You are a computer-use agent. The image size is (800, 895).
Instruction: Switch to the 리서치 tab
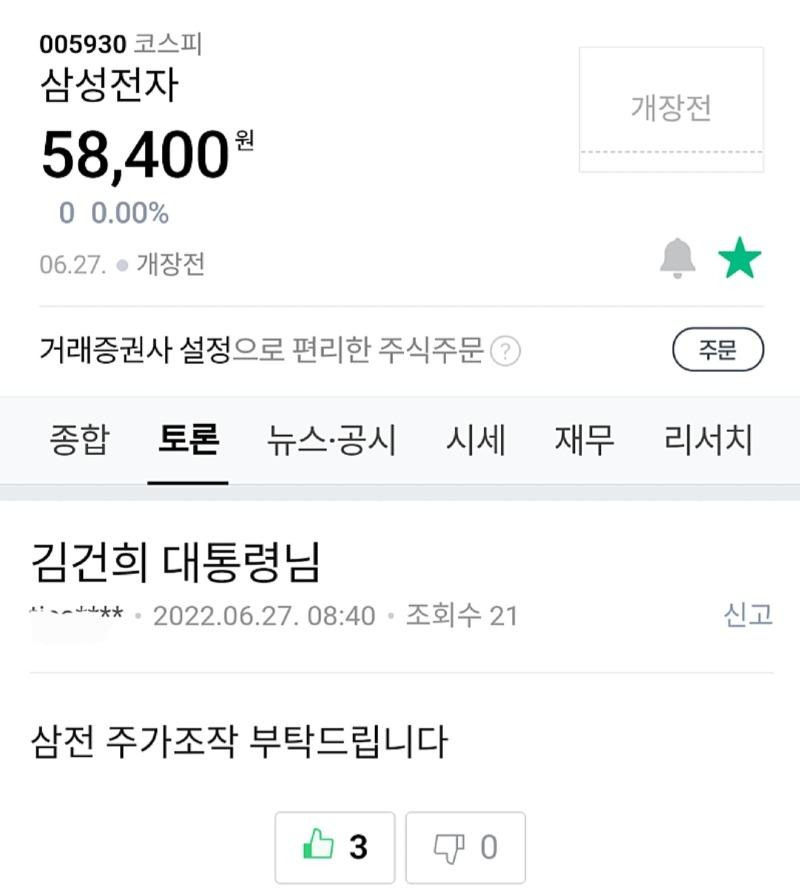(708, 440)
